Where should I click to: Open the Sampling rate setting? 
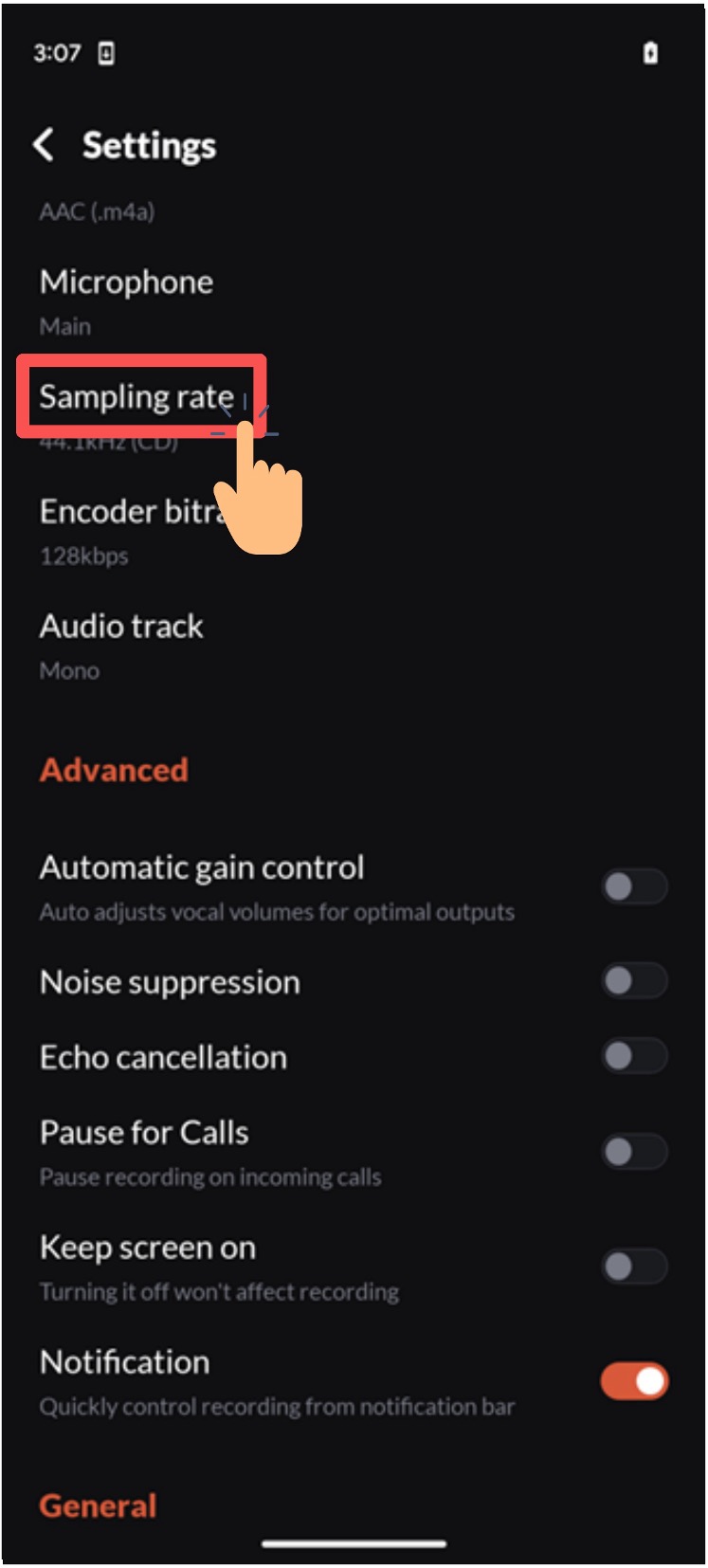[136, 397]
